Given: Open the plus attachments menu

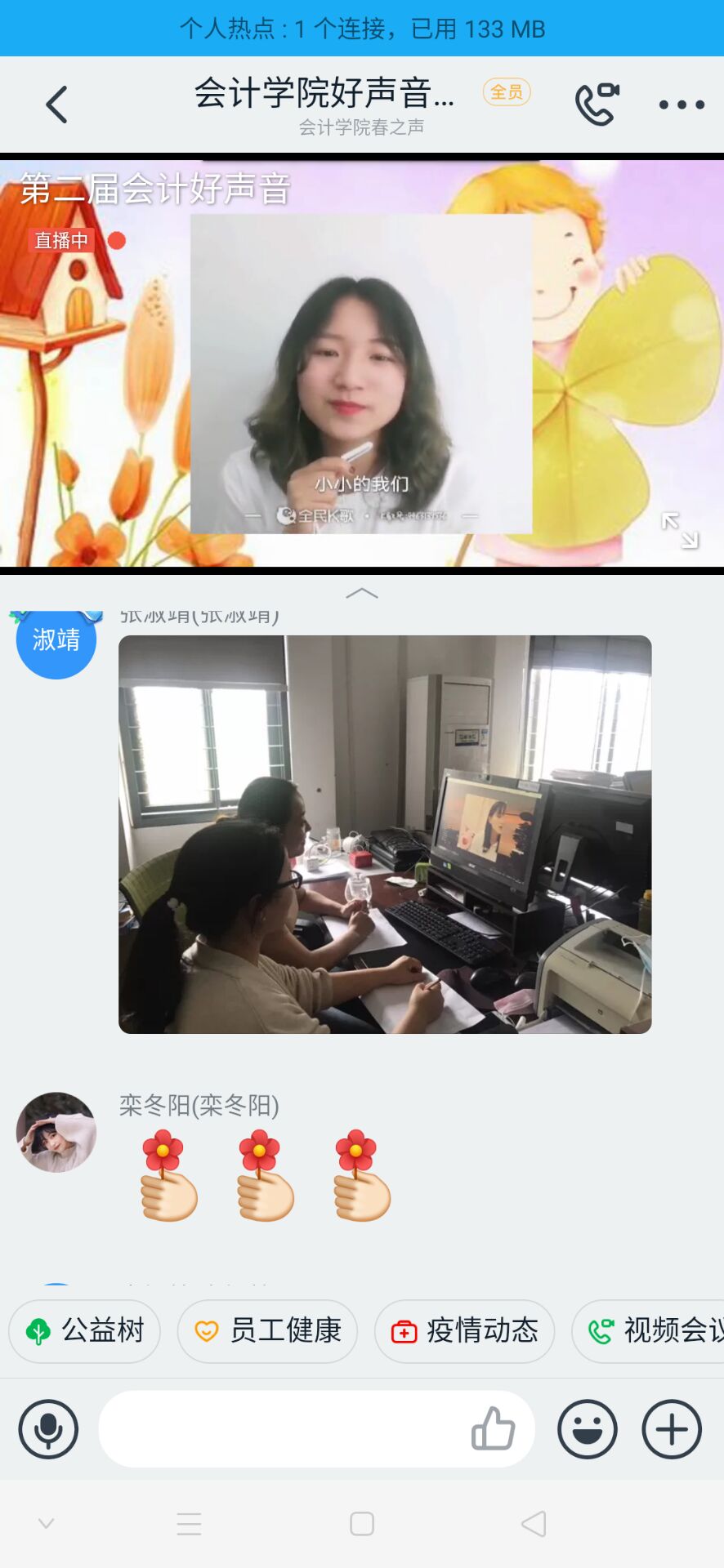Looking at the screenshot, I should pos(672,1429).
